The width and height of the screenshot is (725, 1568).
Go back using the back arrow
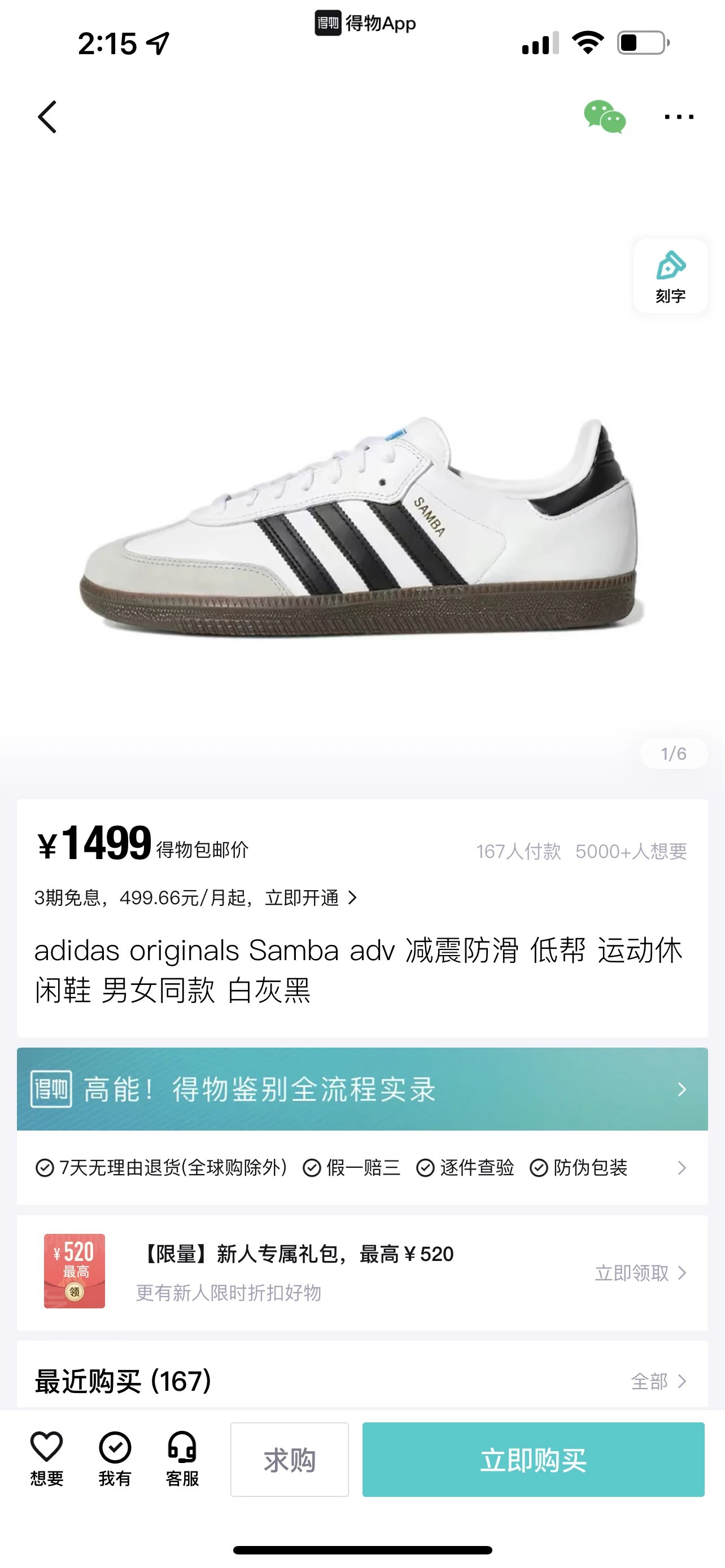coord(47,116)
